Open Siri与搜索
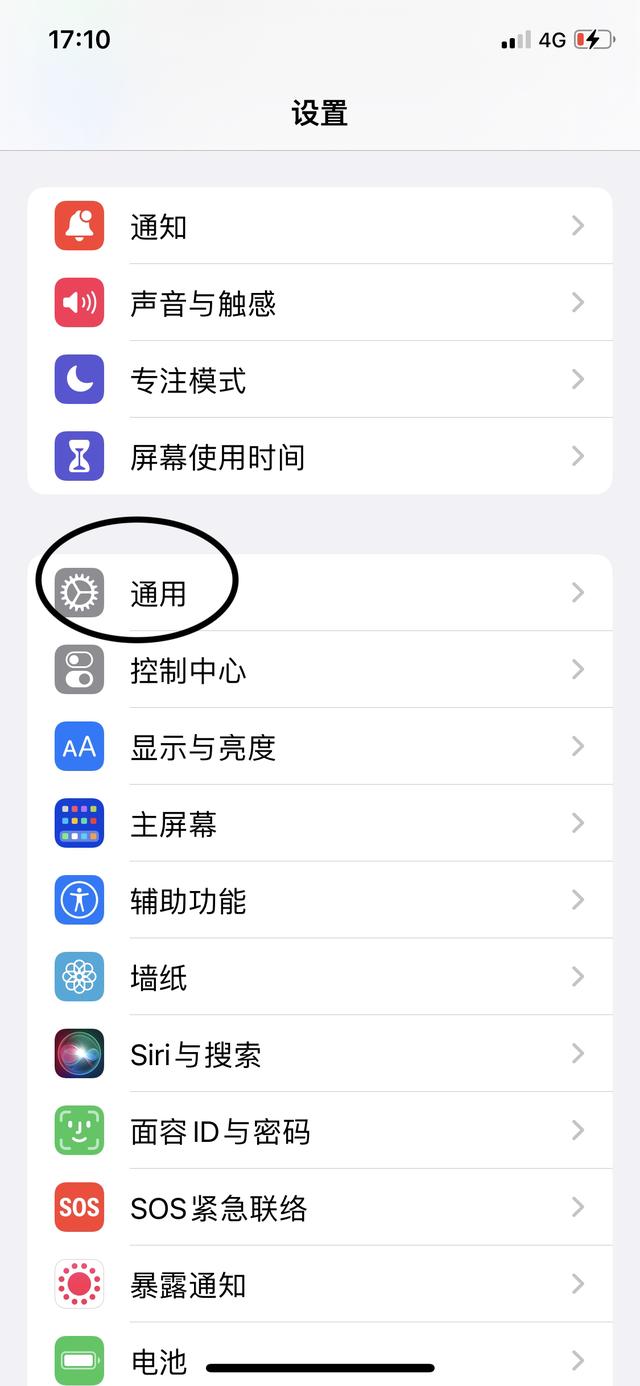The height and width of the screenshot is (1386, 640). 320,1055
